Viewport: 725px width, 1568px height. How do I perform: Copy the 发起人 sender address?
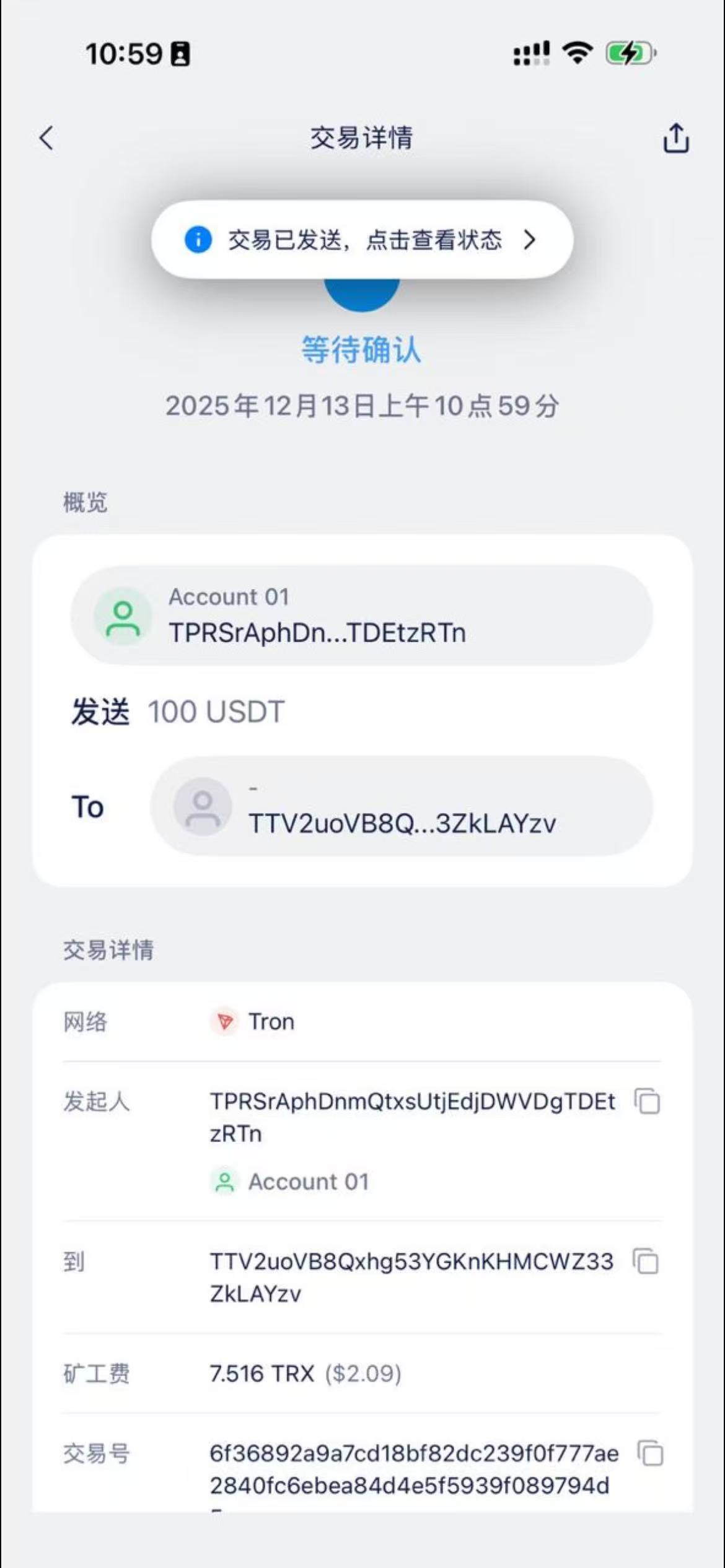(648, 1102)
